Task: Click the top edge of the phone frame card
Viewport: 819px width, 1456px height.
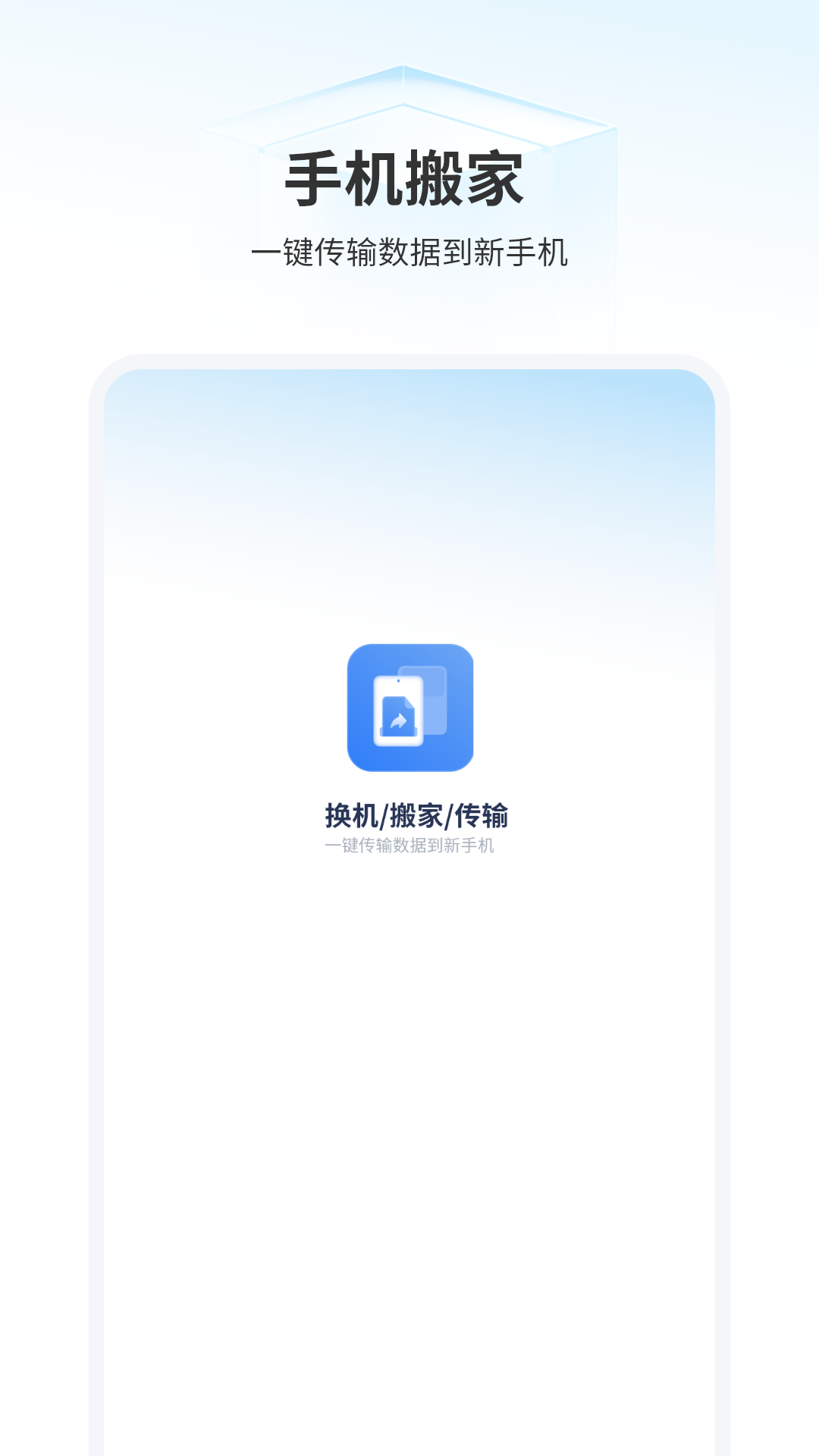Action: click(409, 362)
